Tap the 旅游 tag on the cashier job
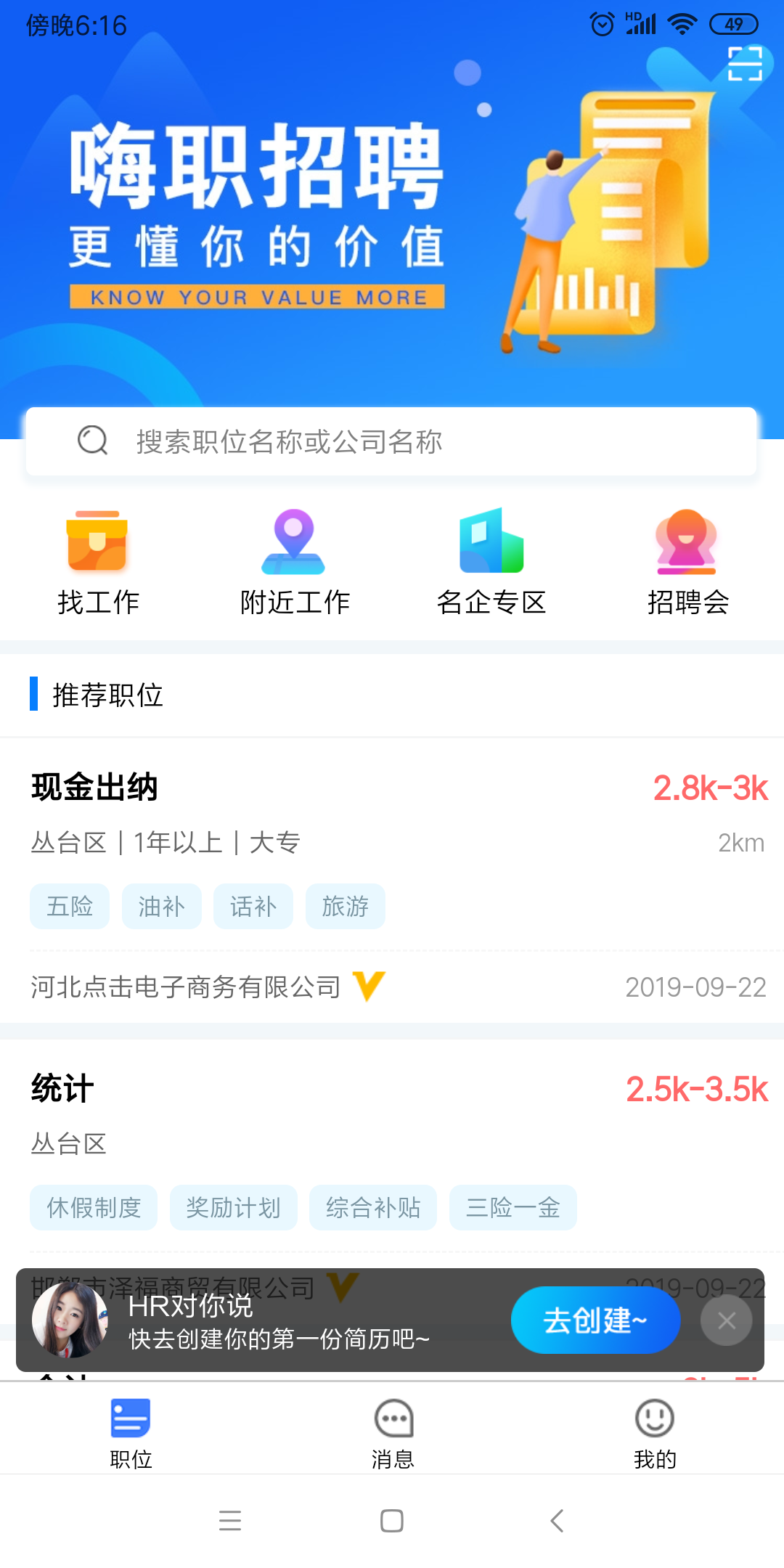Viewport: 784px width, 1568px height. tap(346, 906)
